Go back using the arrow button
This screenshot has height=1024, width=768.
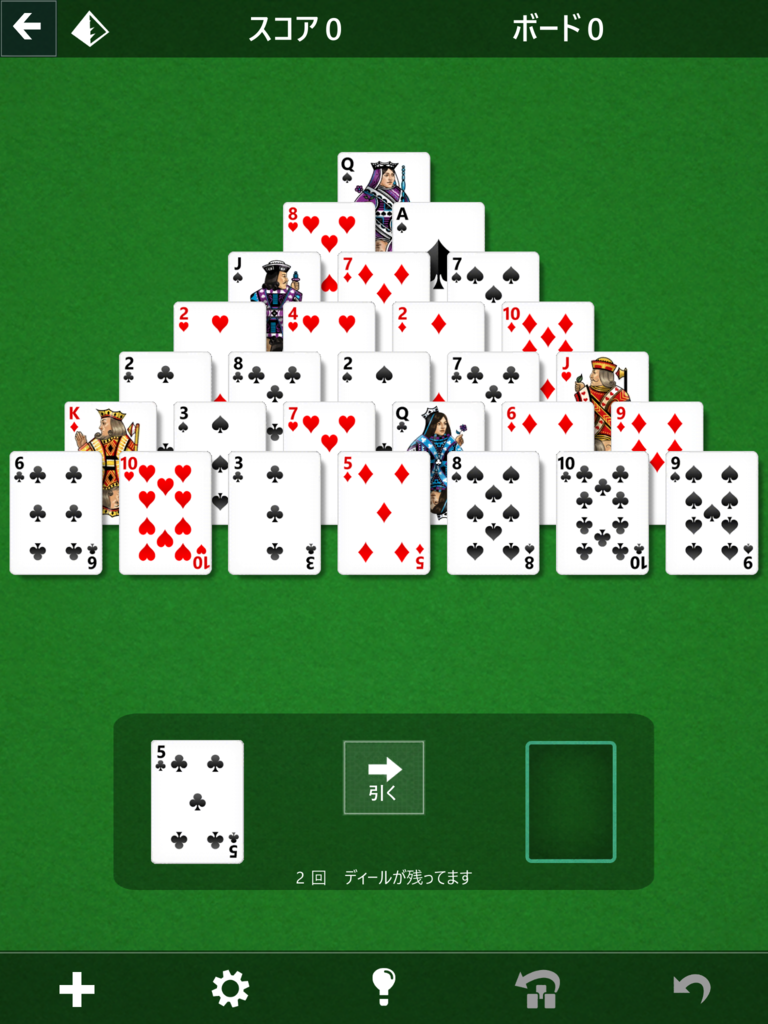click(28, 27)
